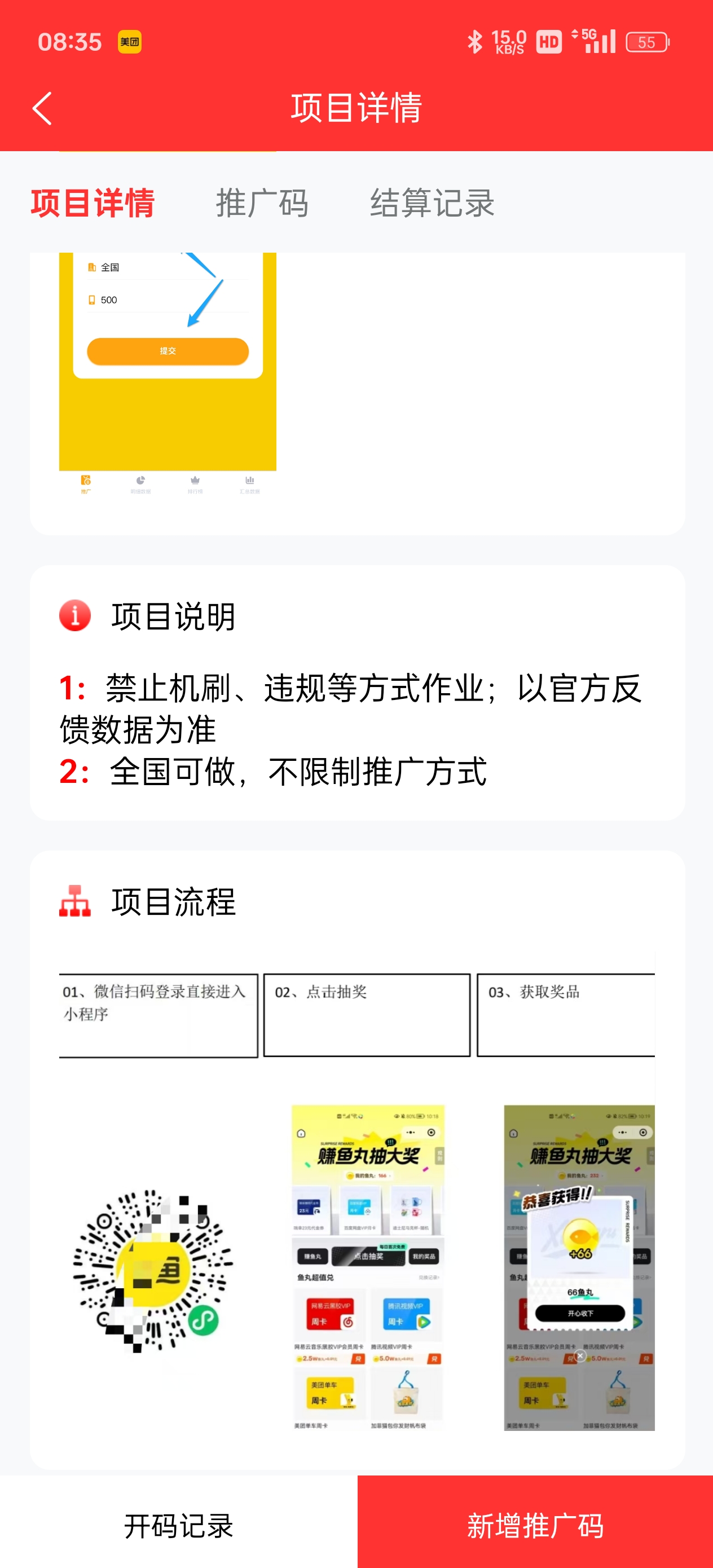
Task: View the 项目流程 image full-size
Action: (357, 1193)
